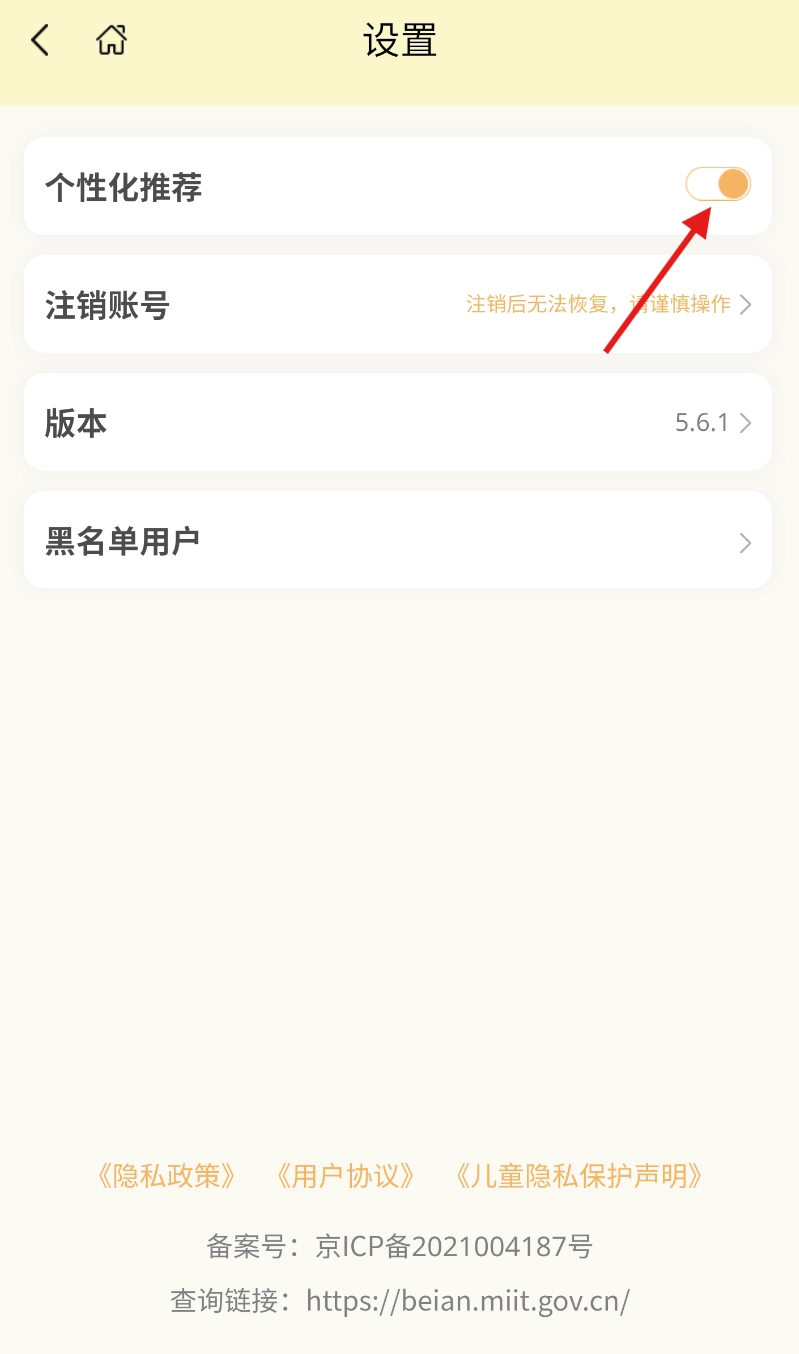Screen dimensions: 799x1354
Task: Open the 《隐私政策》 link
Action: click(x=166, y=1176)
